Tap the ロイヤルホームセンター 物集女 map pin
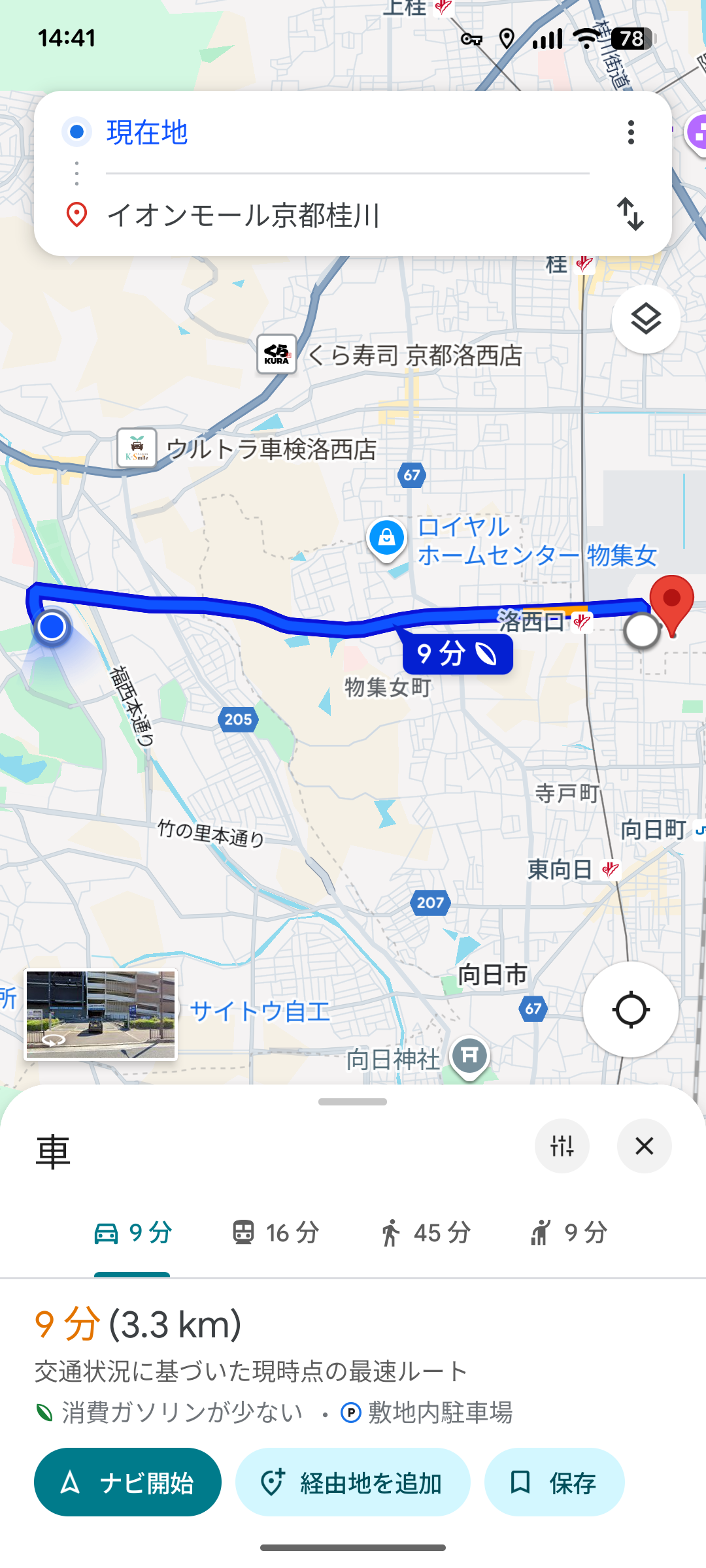This screenshot has height=1568, width=706. coord(386,538)
